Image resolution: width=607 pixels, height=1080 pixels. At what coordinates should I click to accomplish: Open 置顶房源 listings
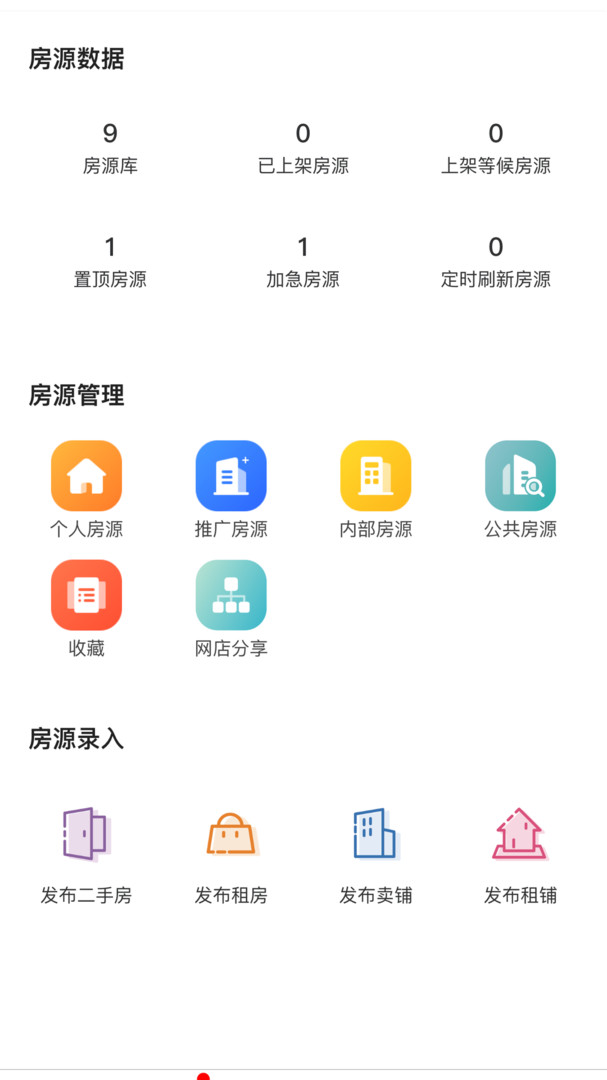click(x=110, y=262)
